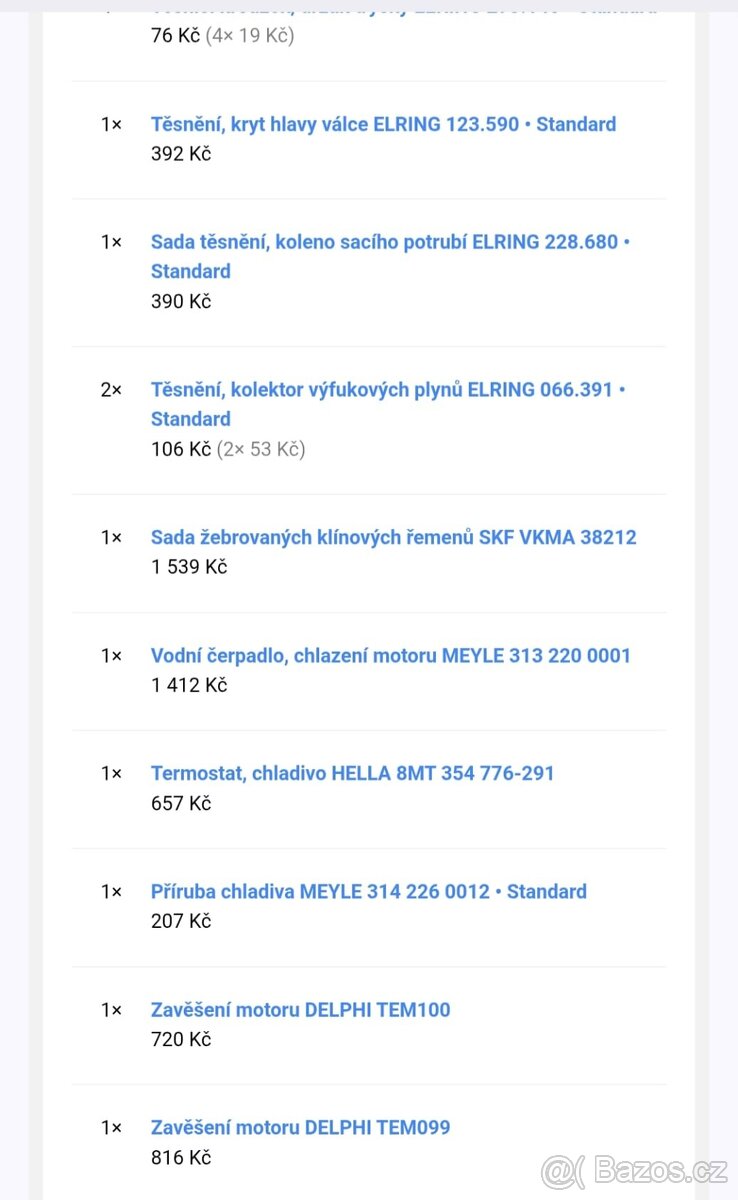This screenshot has width=738, height=1200.
Task: Open Sada žebrovaných klínových řemenů SKF link
Action: (x=393, y=537)
